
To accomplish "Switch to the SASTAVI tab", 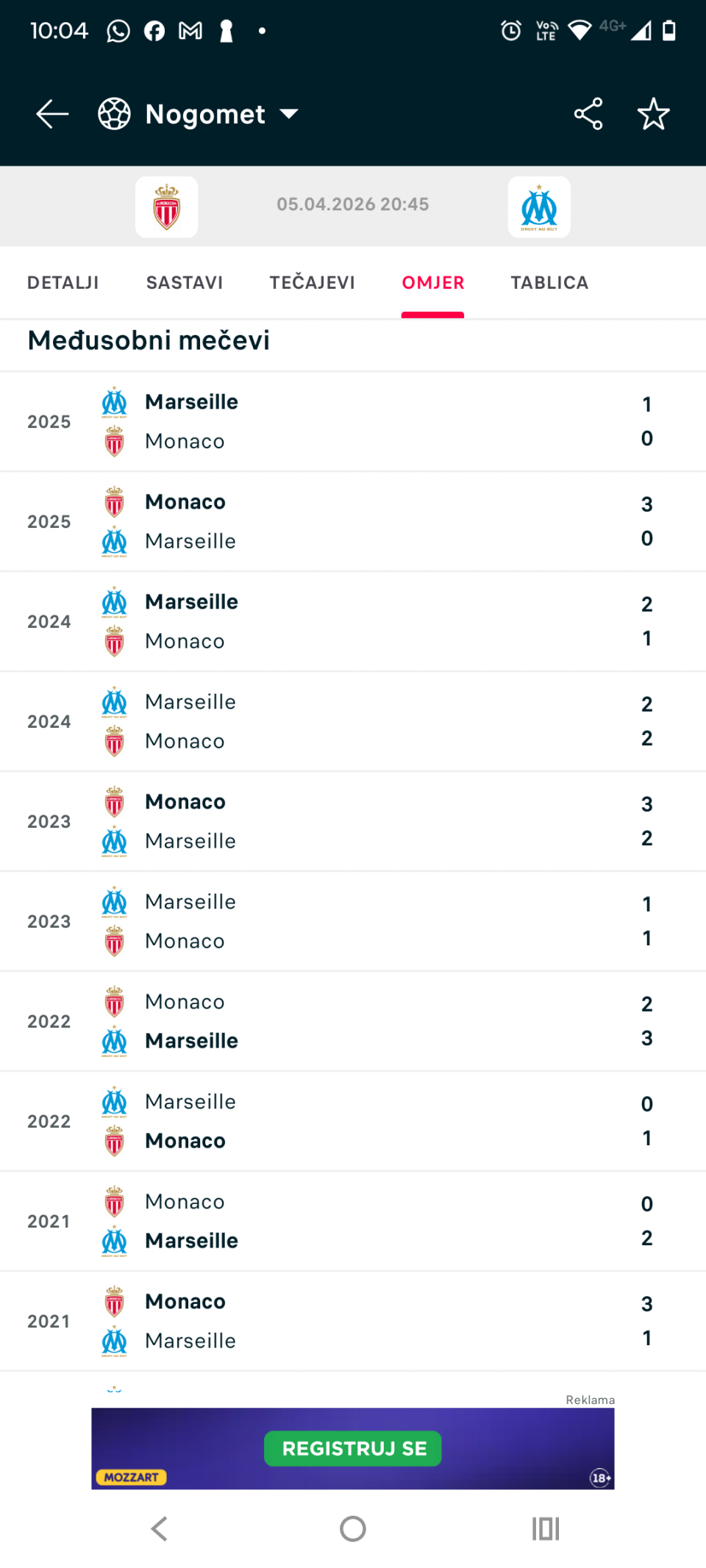I will click(x=185, y=283).
